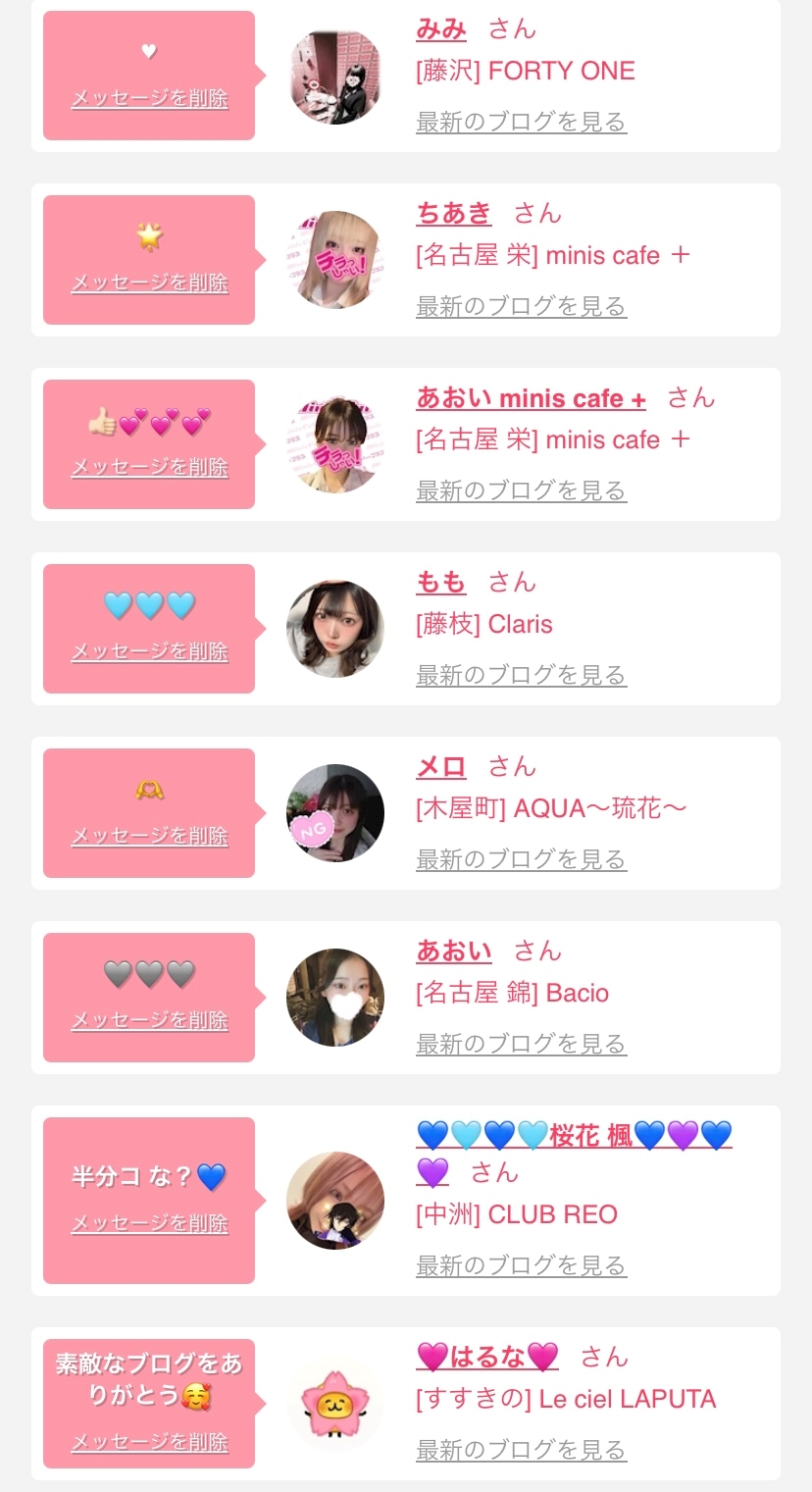View latest blog of あおい at Bacio
Screen dimensions: 812x1492
click(521, 1045)
